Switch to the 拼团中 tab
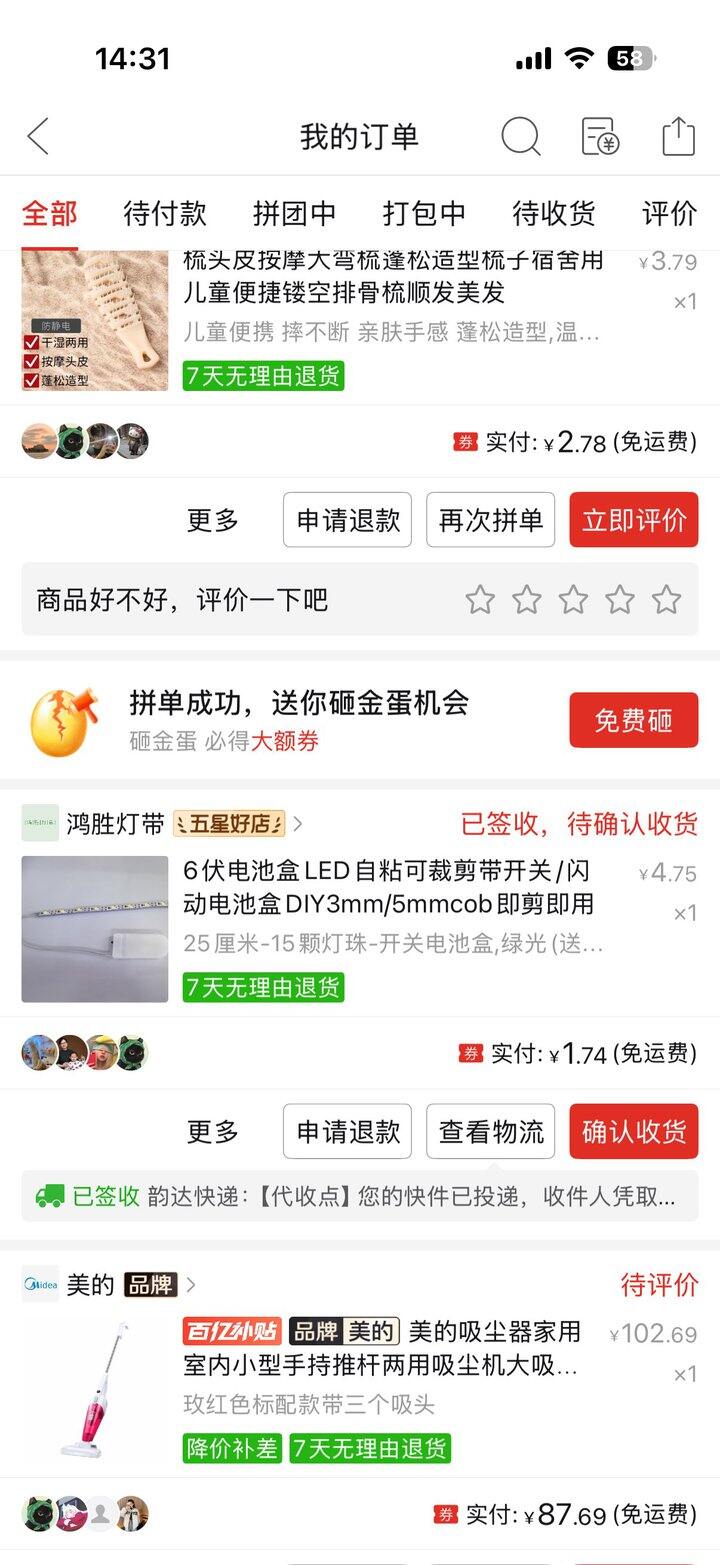 [x=294, y=213]
